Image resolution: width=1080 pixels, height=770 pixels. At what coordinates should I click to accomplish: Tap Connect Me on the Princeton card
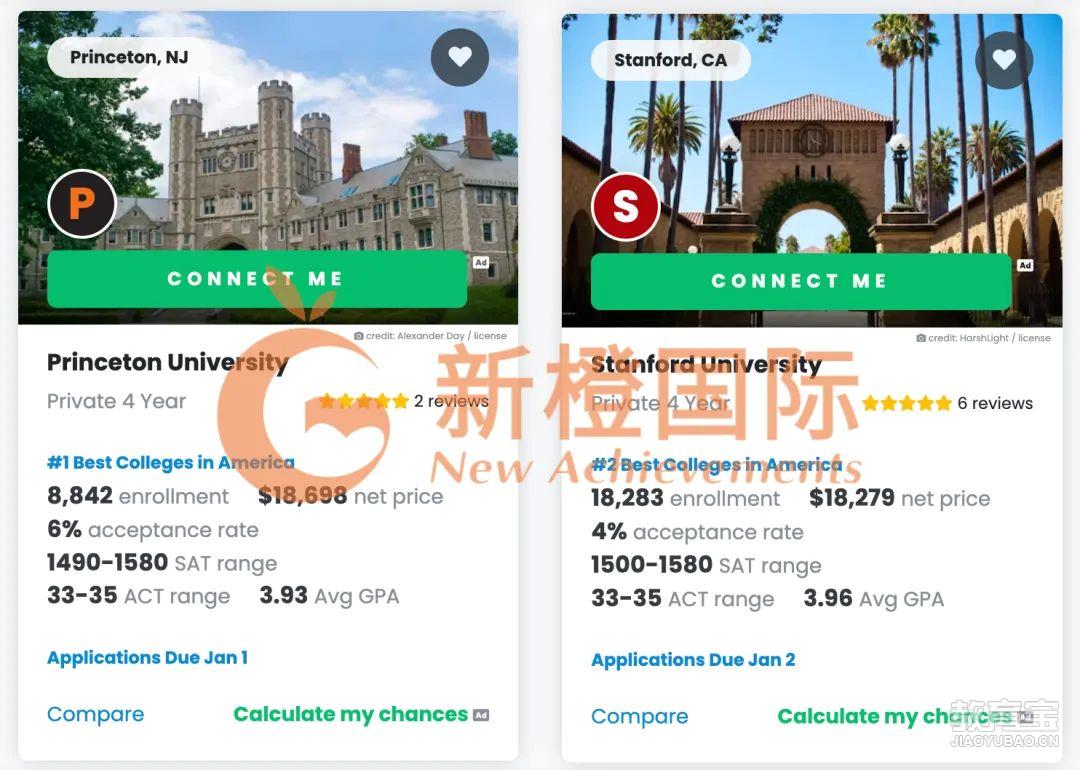256,279
